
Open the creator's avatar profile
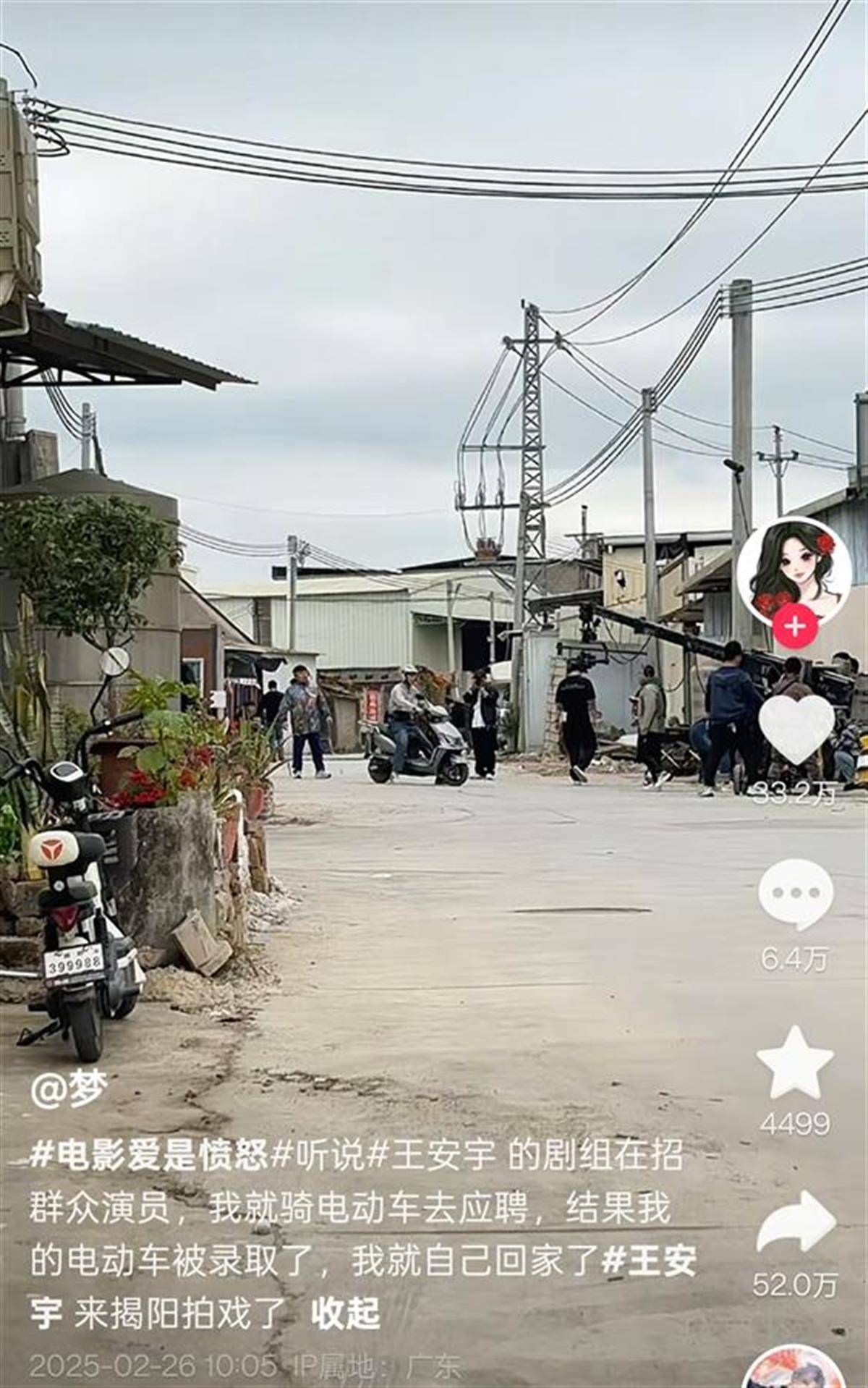click(794, 570)
